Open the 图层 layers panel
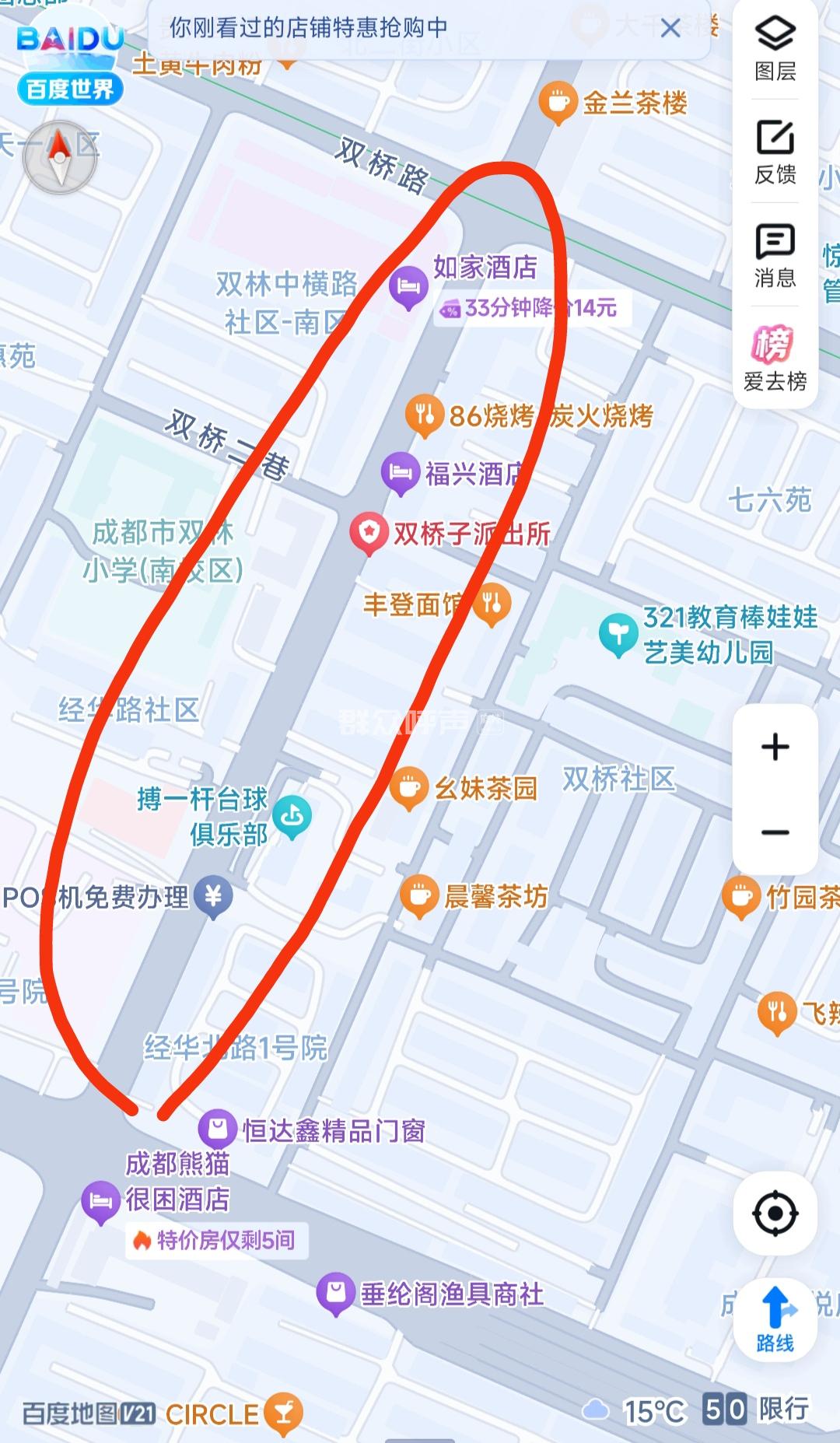 click(x=775, y=48)
